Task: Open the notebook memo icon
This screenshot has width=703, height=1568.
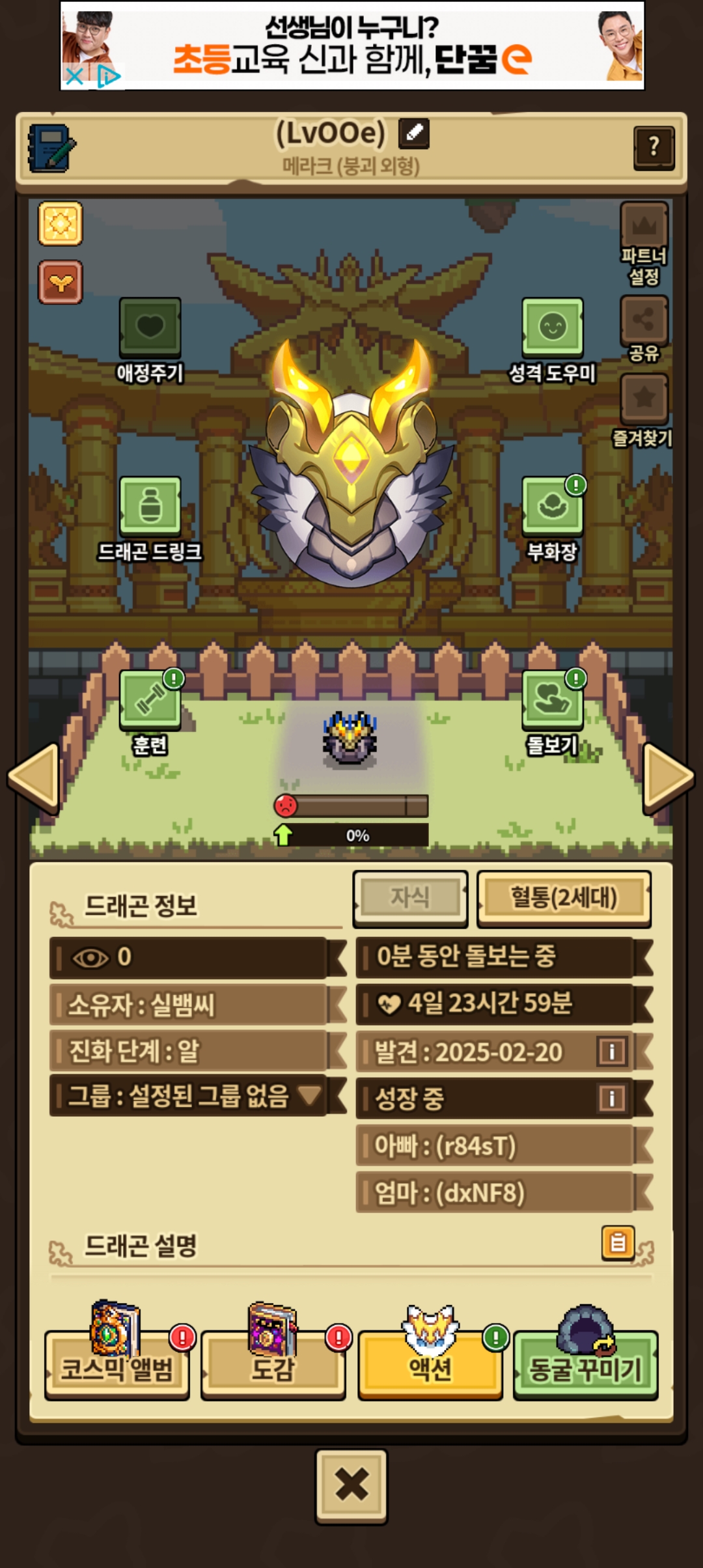Action: (x=51, y=148)
